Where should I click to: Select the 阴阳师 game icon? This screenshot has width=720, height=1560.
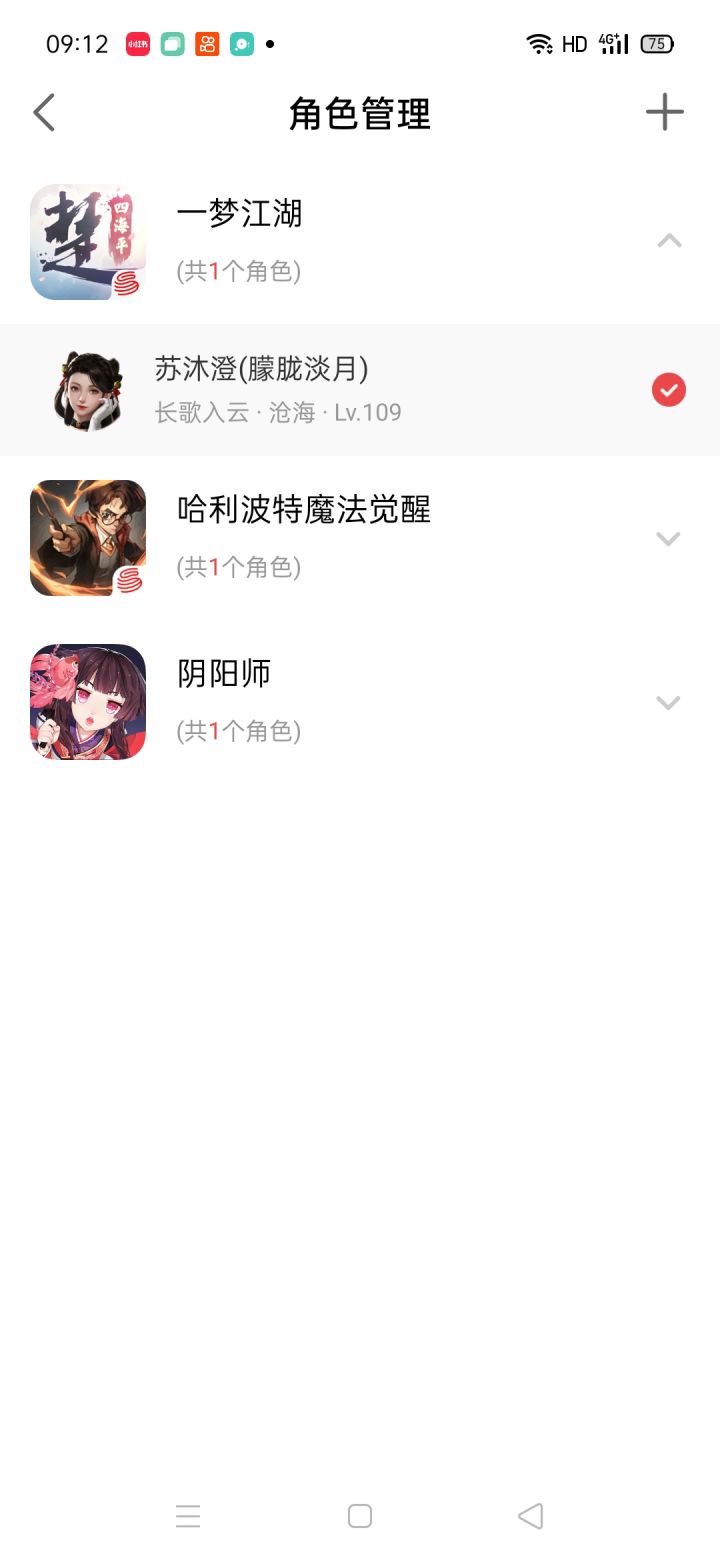[87, 701]
